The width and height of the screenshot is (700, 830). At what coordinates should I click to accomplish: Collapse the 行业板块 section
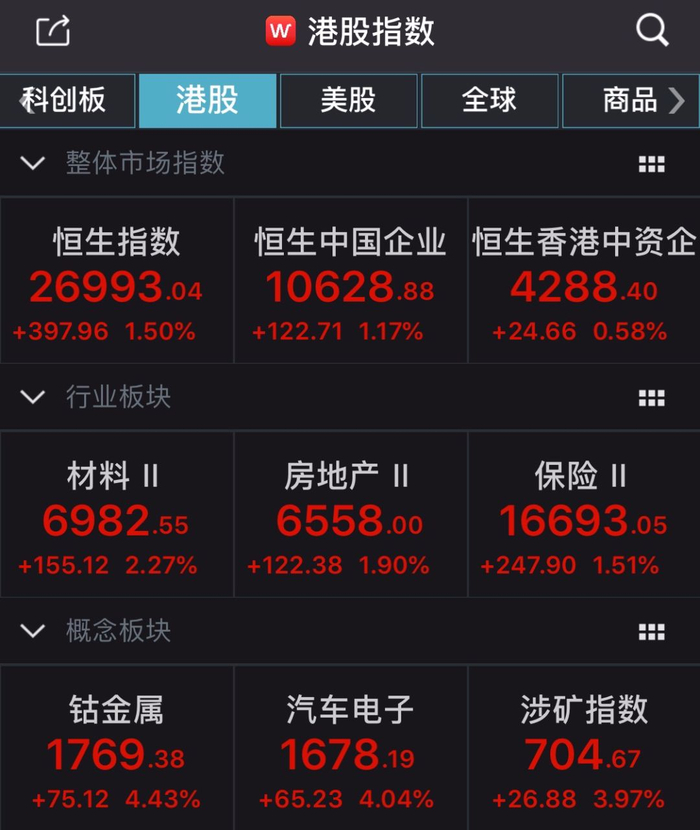(x=33, y=397)
